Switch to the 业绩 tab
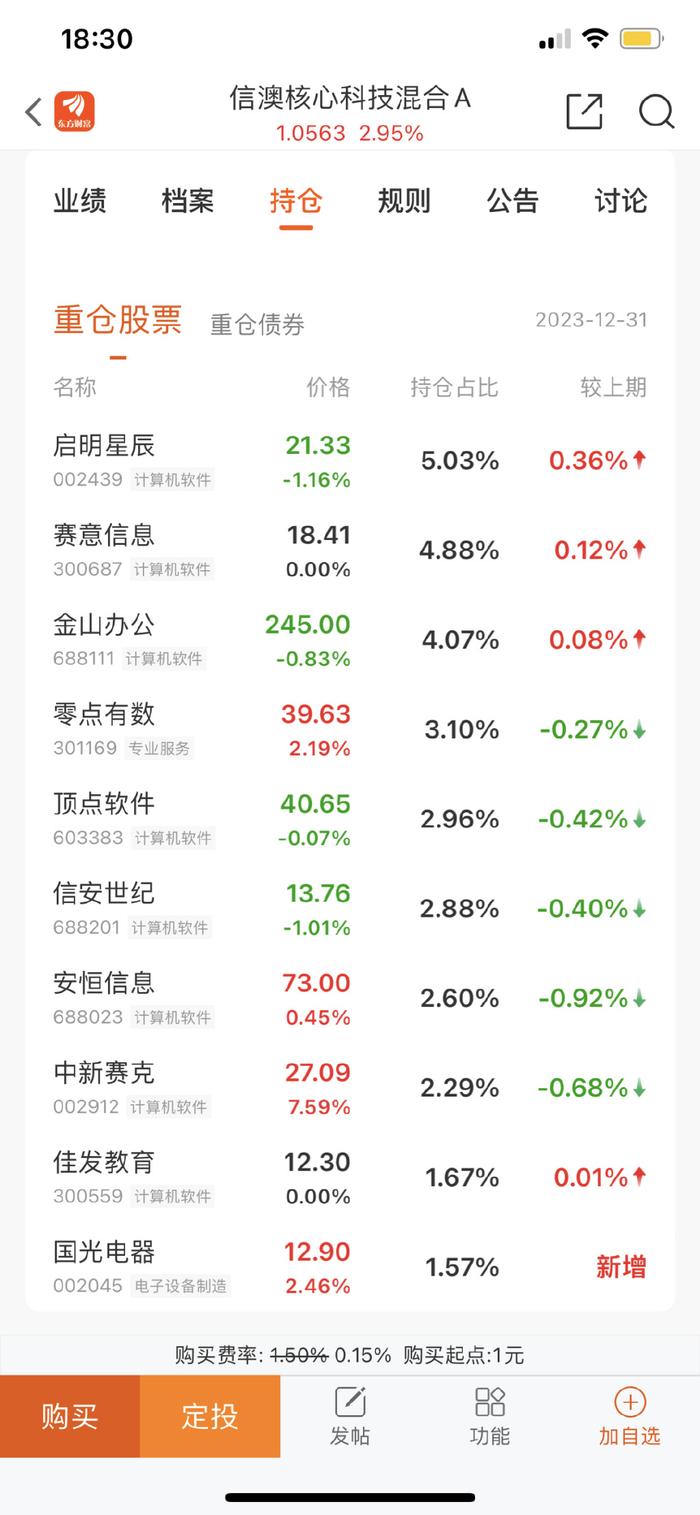Screen dimensions: 700x1515 point(80,201)
